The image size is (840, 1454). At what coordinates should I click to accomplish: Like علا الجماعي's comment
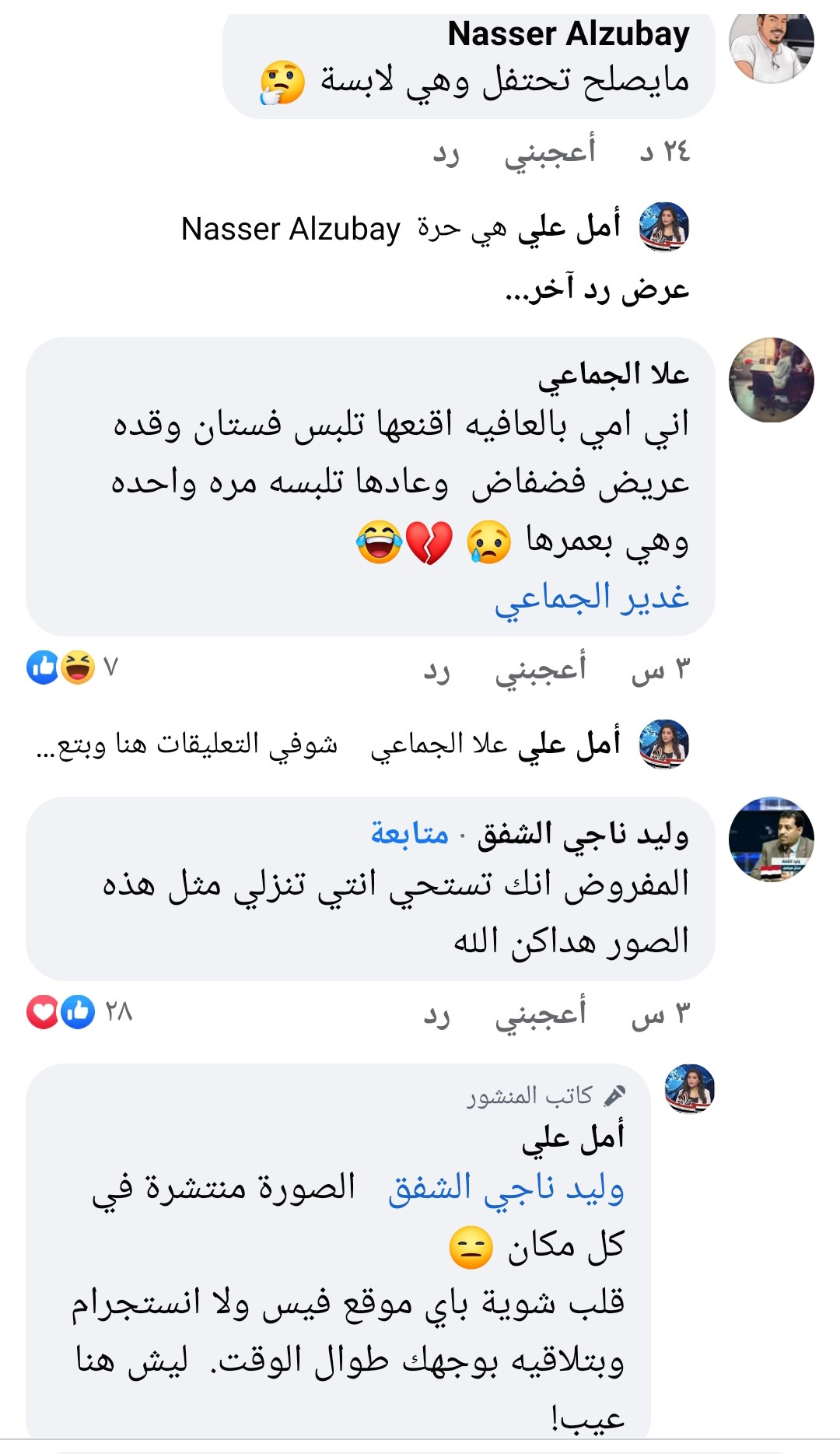pos(541,669)
